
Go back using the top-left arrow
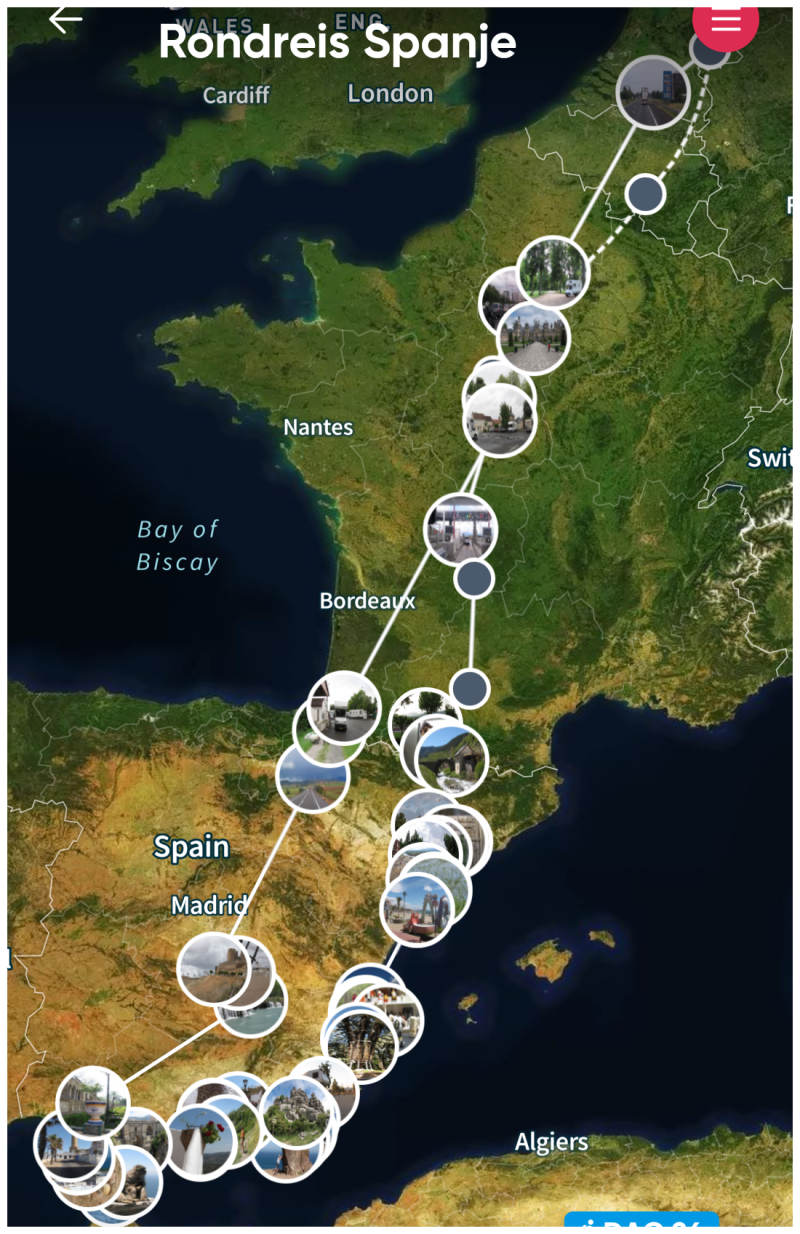(x=66, y=19)
